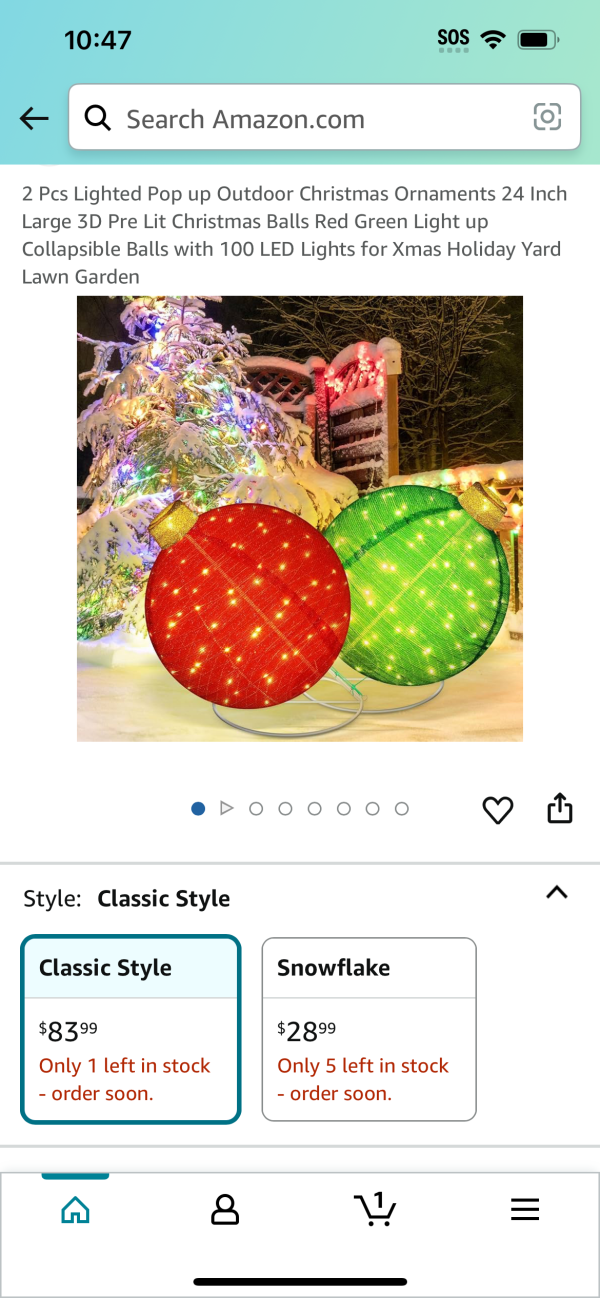Select the Classic Style option
Image resolution: width=600 pixels, height=1298 pixels.
[x=131, y=1029]
